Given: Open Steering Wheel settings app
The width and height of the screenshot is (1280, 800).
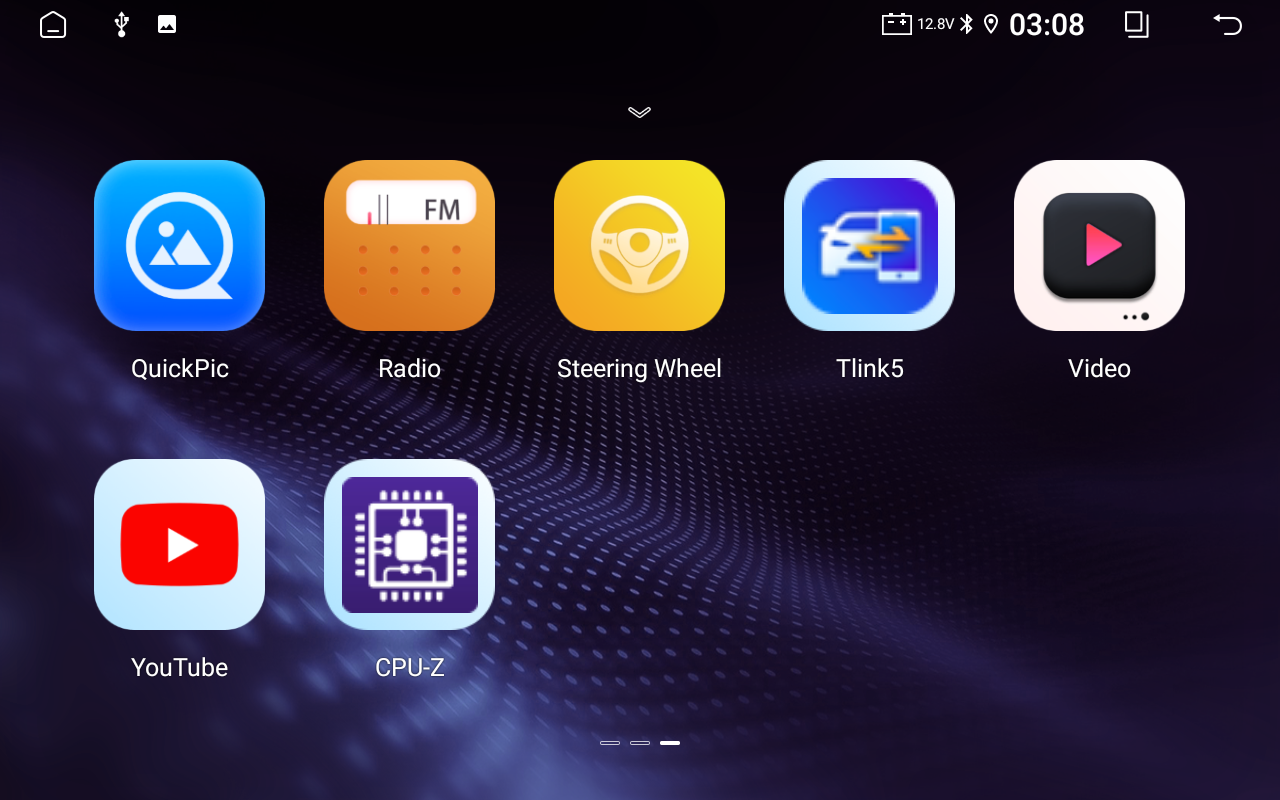Looking at the screenshot, I should tap(639, 246).
